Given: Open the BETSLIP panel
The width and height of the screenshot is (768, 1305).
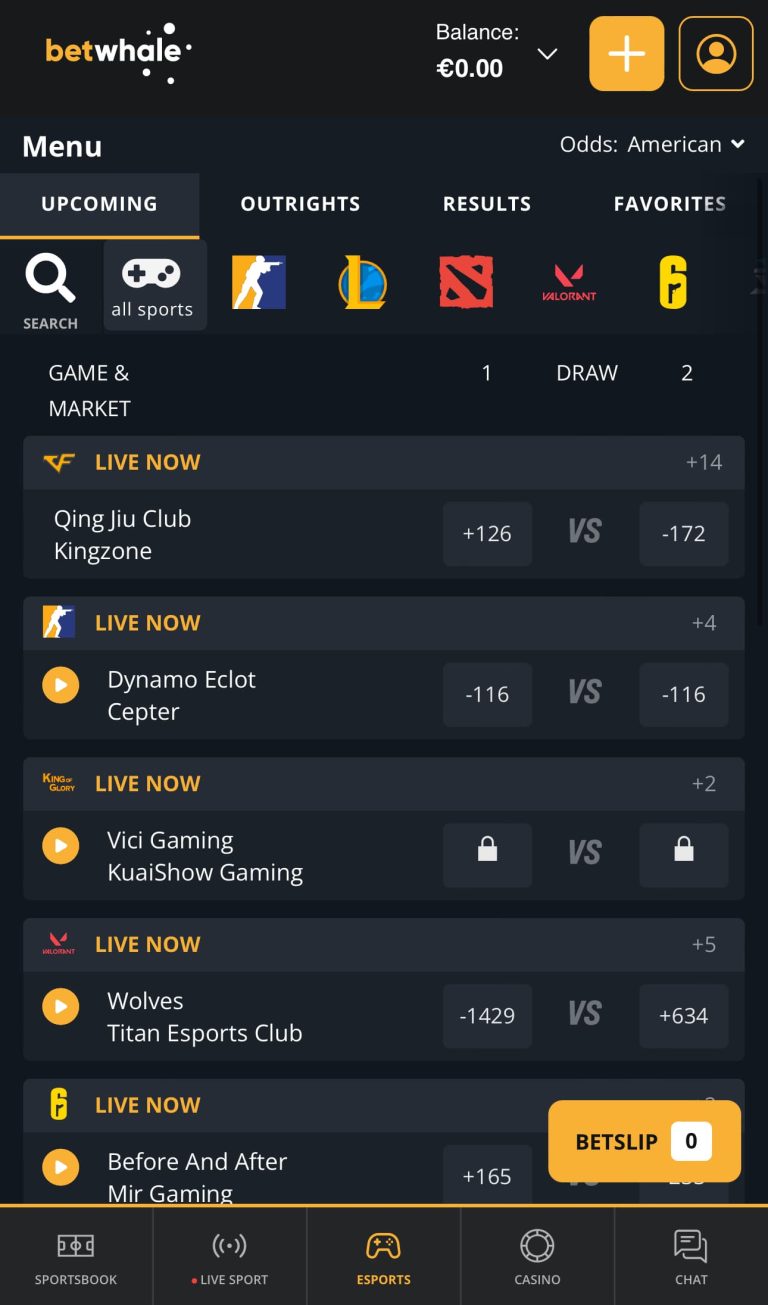Looking at the screenshot, I should tap(644, 1141).
